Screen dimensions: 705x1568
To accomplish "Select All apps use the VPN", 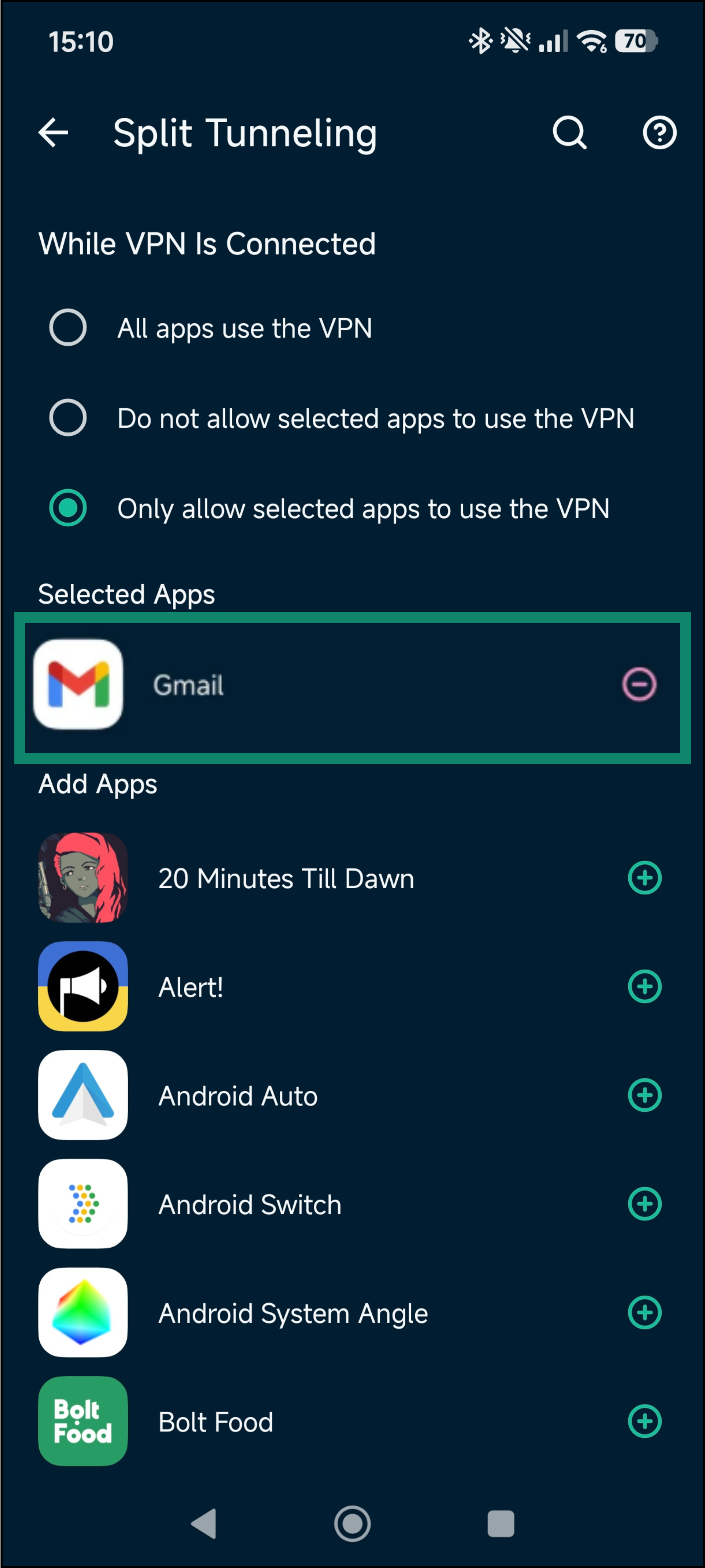I will [x=68, y=328].
